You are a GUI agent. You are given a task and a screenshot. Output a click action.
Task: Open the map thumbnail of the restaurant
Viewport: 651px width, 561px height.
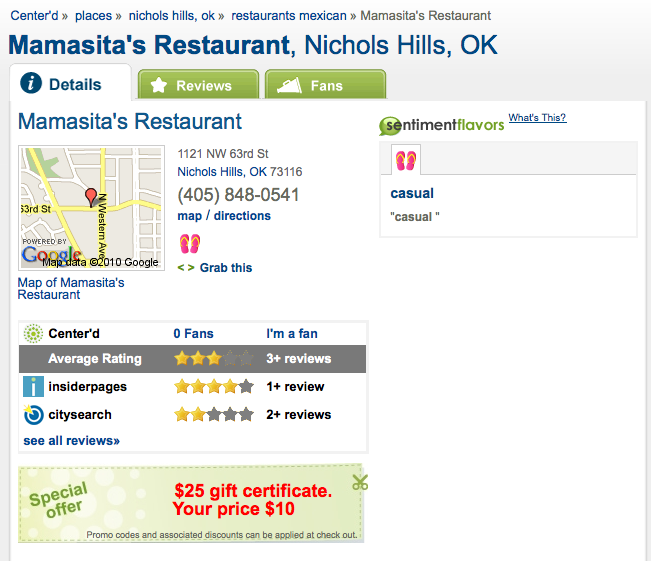tap(91, 208)
